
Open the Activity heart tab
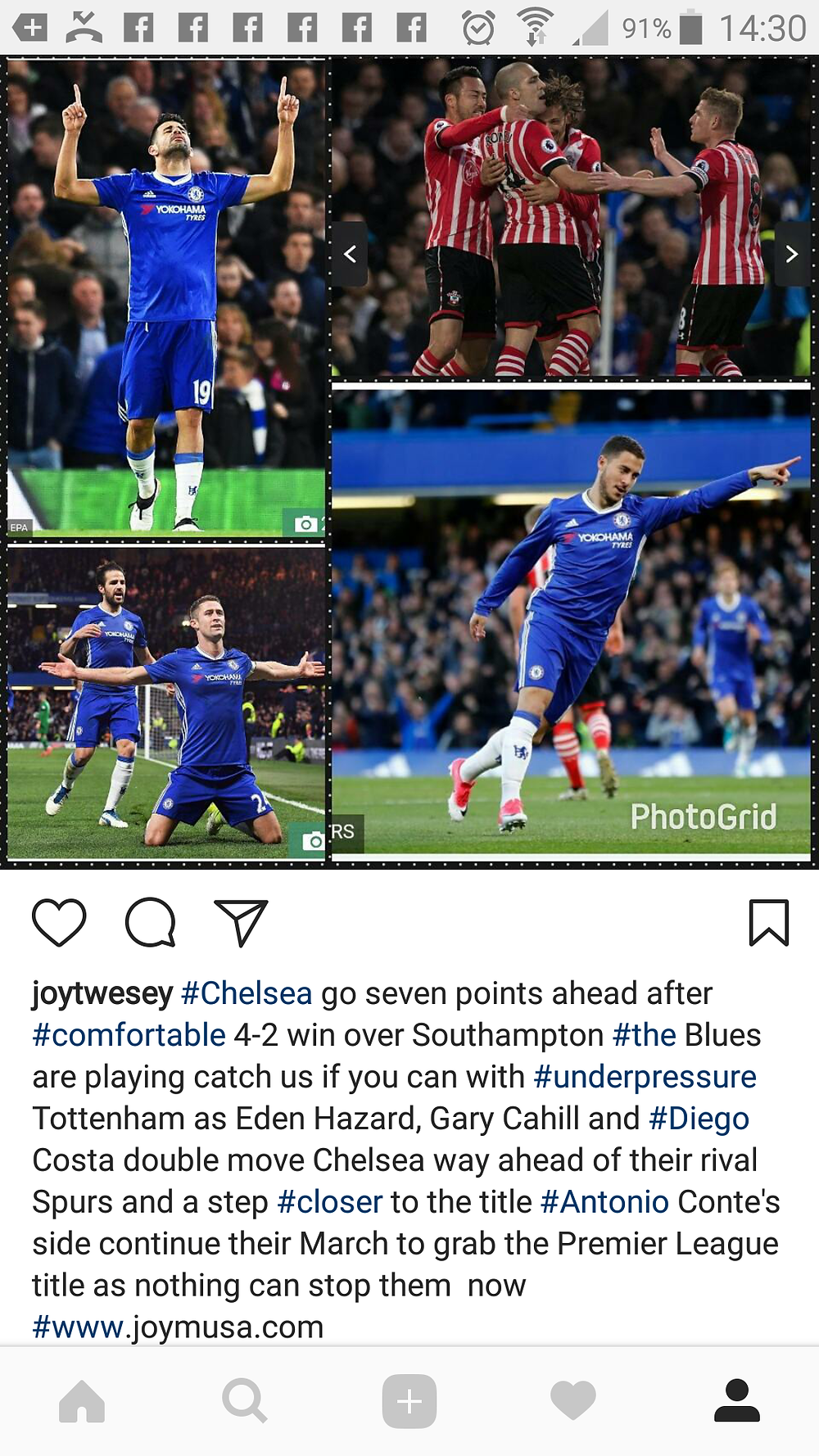(573, 1401)
